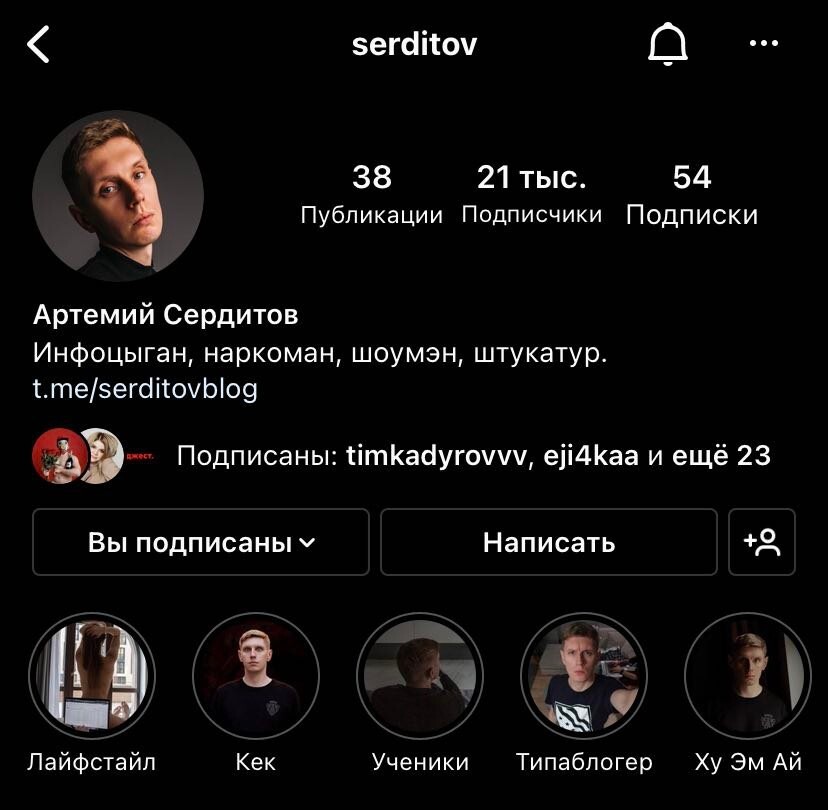Show suggested accounts via add-person icon
Viewport: 828px width, 810px height.
click(x=762, y=542)
